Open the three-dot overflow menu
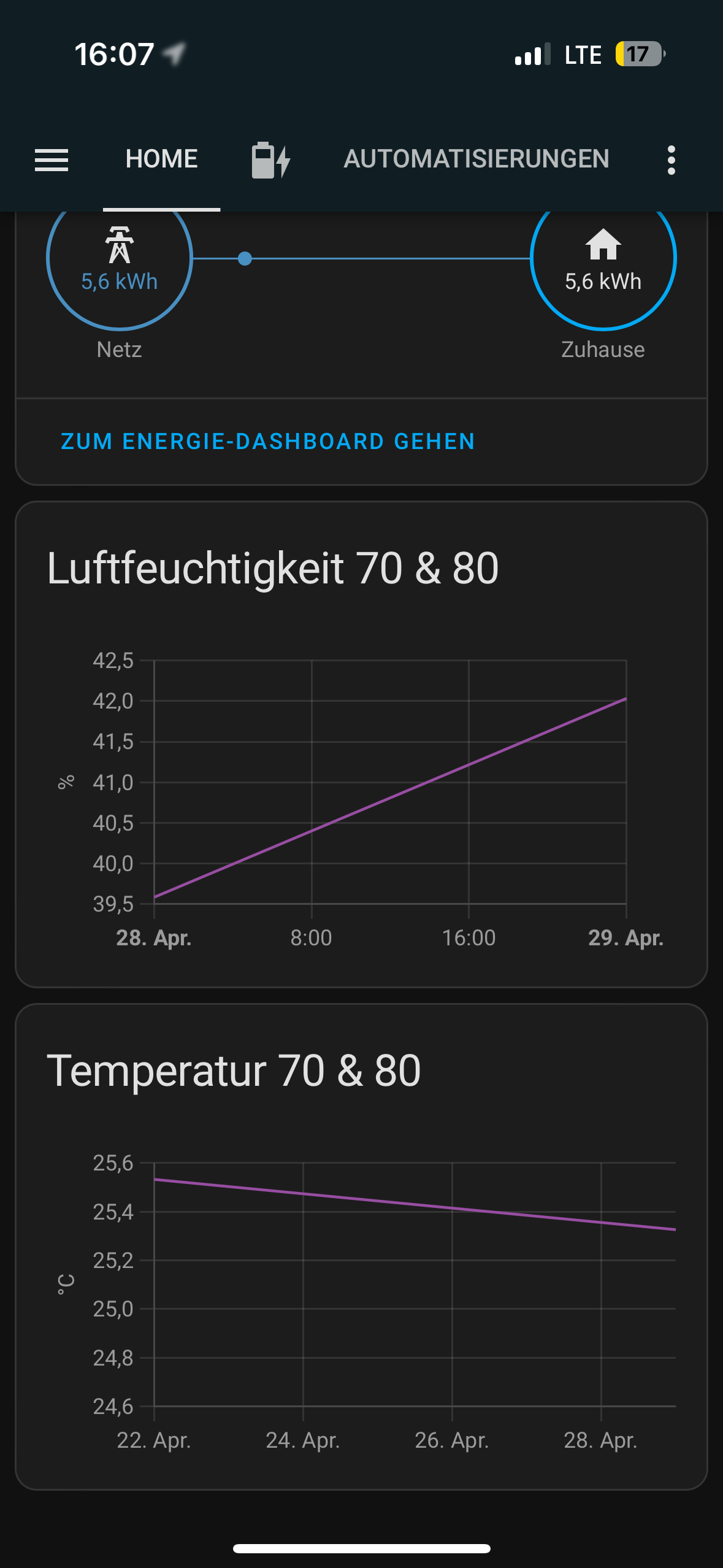The image size is (723, 1568). tap(671, 160)
